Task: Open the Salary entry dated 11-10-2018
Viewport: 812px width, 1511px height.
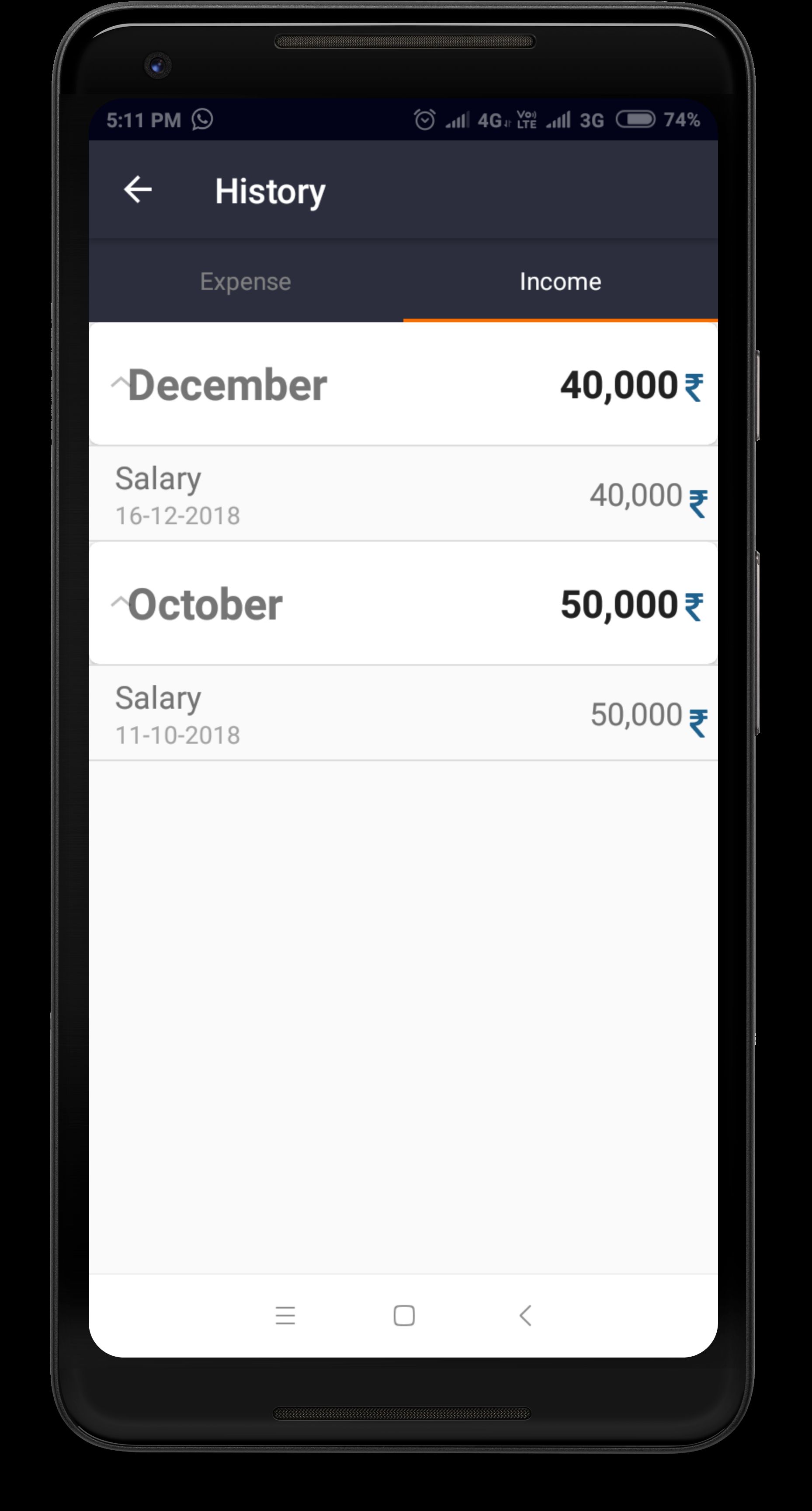Action: (x=403, y=714)
